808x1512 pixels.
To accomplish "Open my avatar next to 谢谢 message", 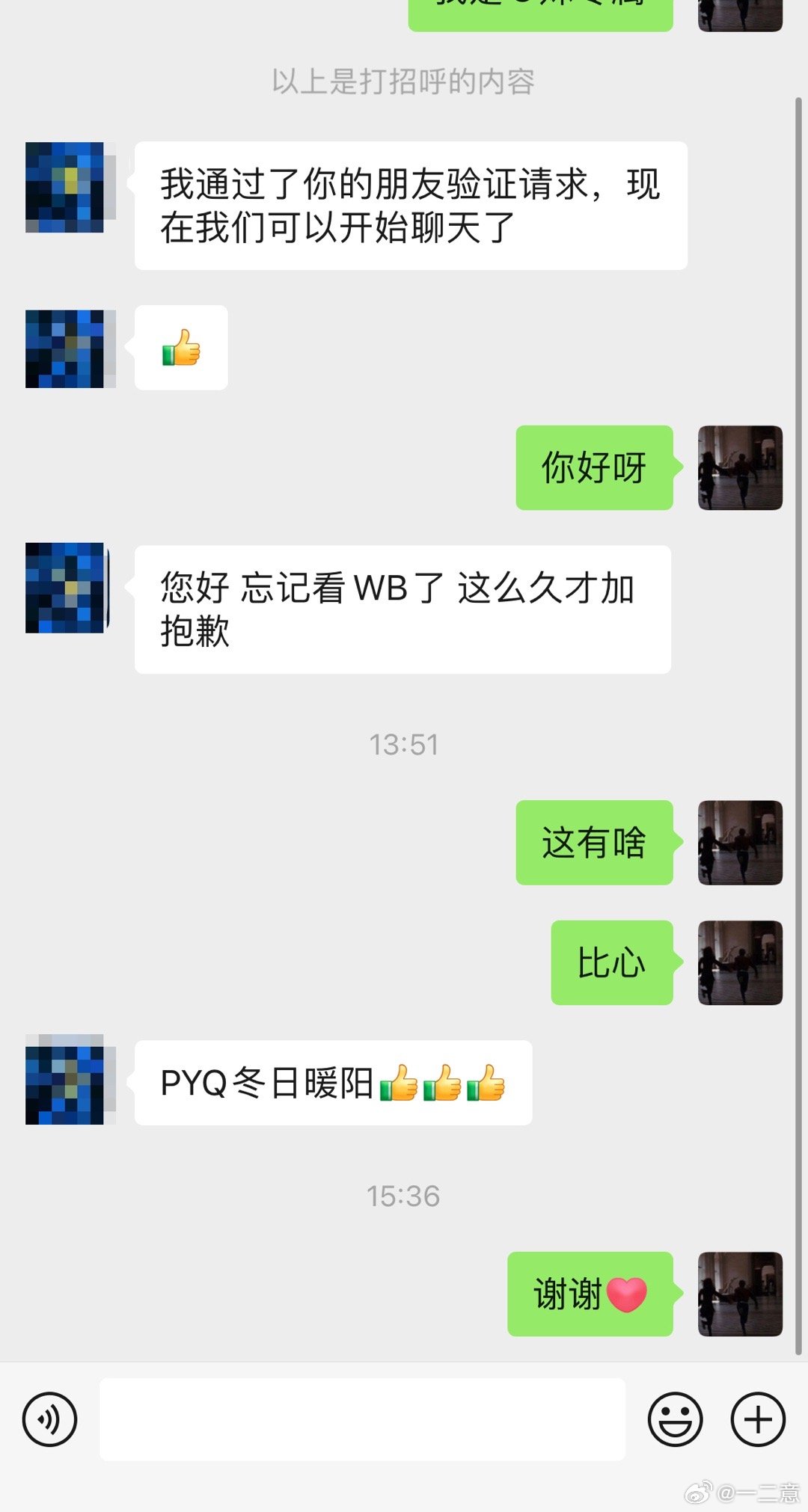I will [740, 1294].
